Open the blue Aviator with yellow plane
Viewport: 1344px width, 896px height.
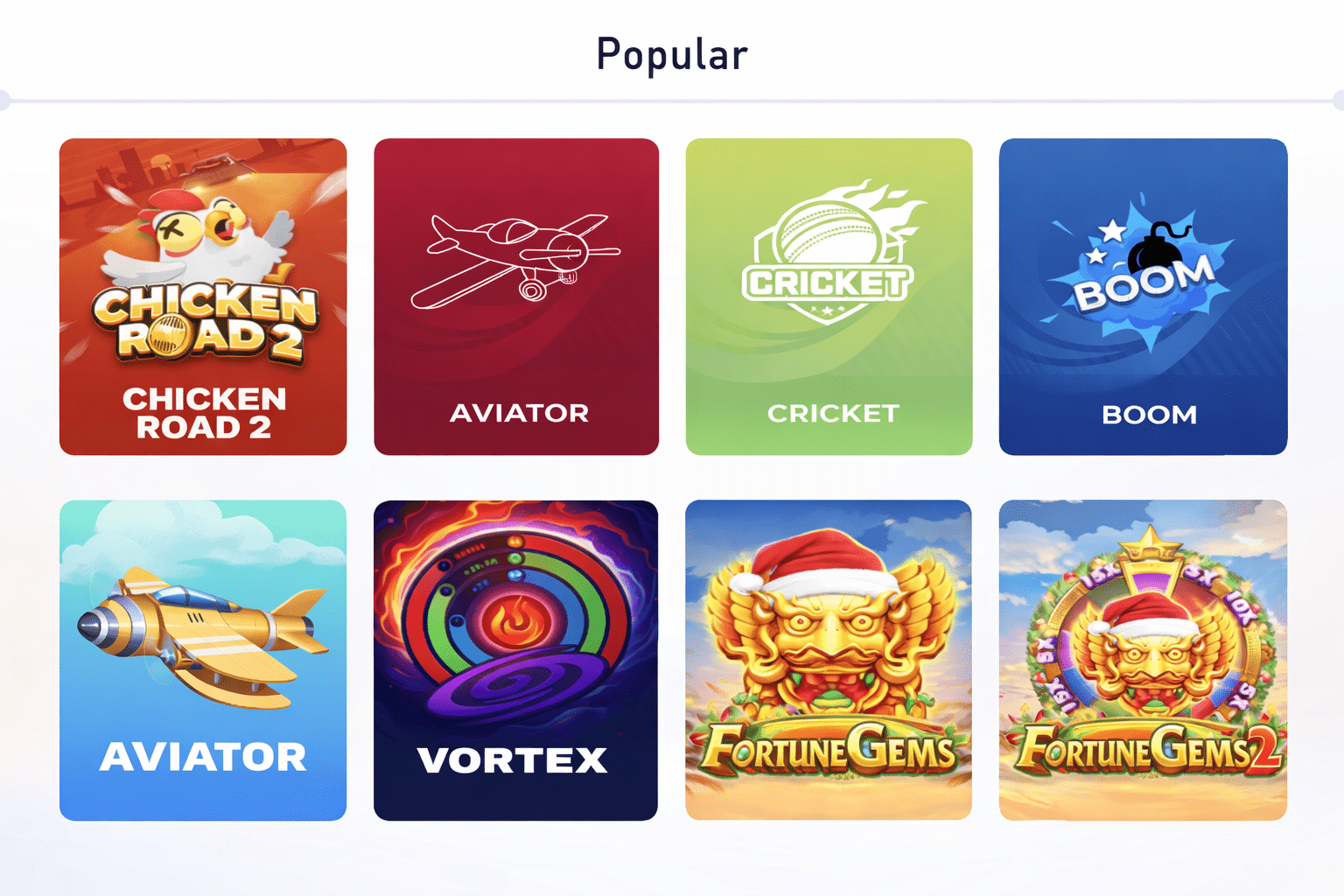pos(203,660)
